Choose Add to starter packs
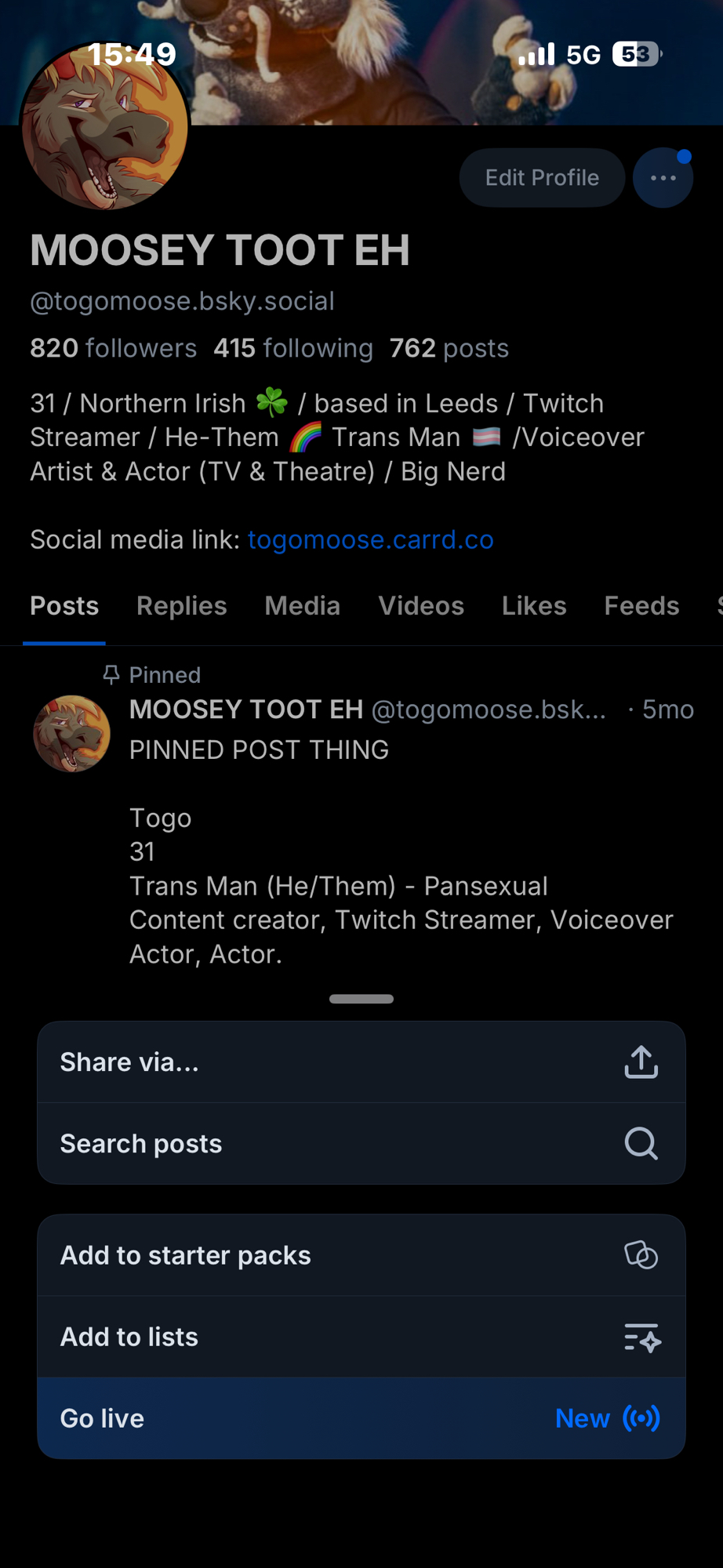Viewport: 723px width, 1568px height. point(361,1255)
